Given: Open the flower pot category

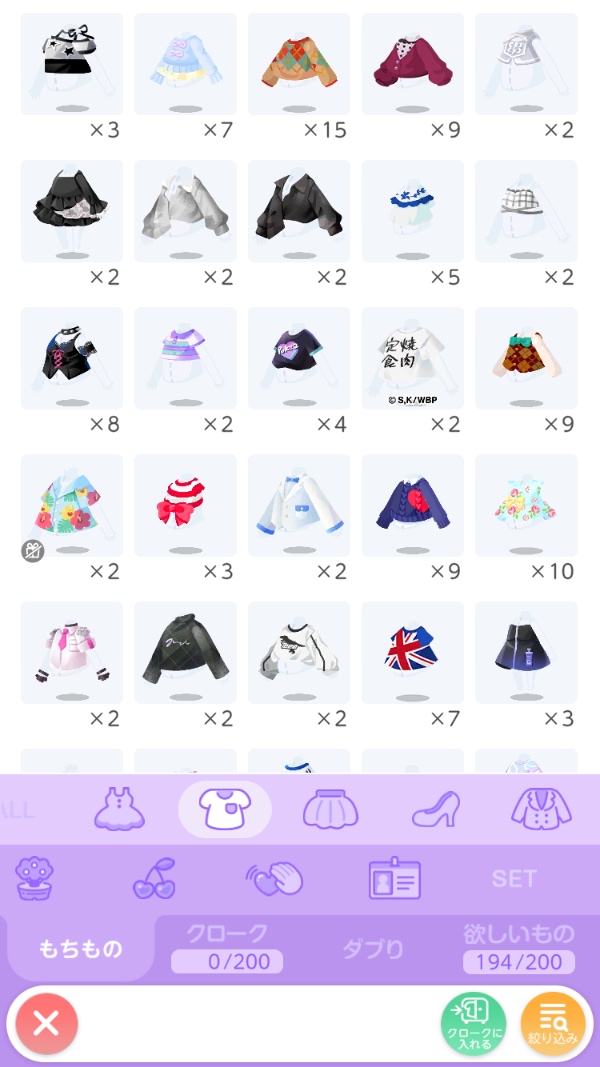Looking at the screenshot, I should click(x=34, y=878).
